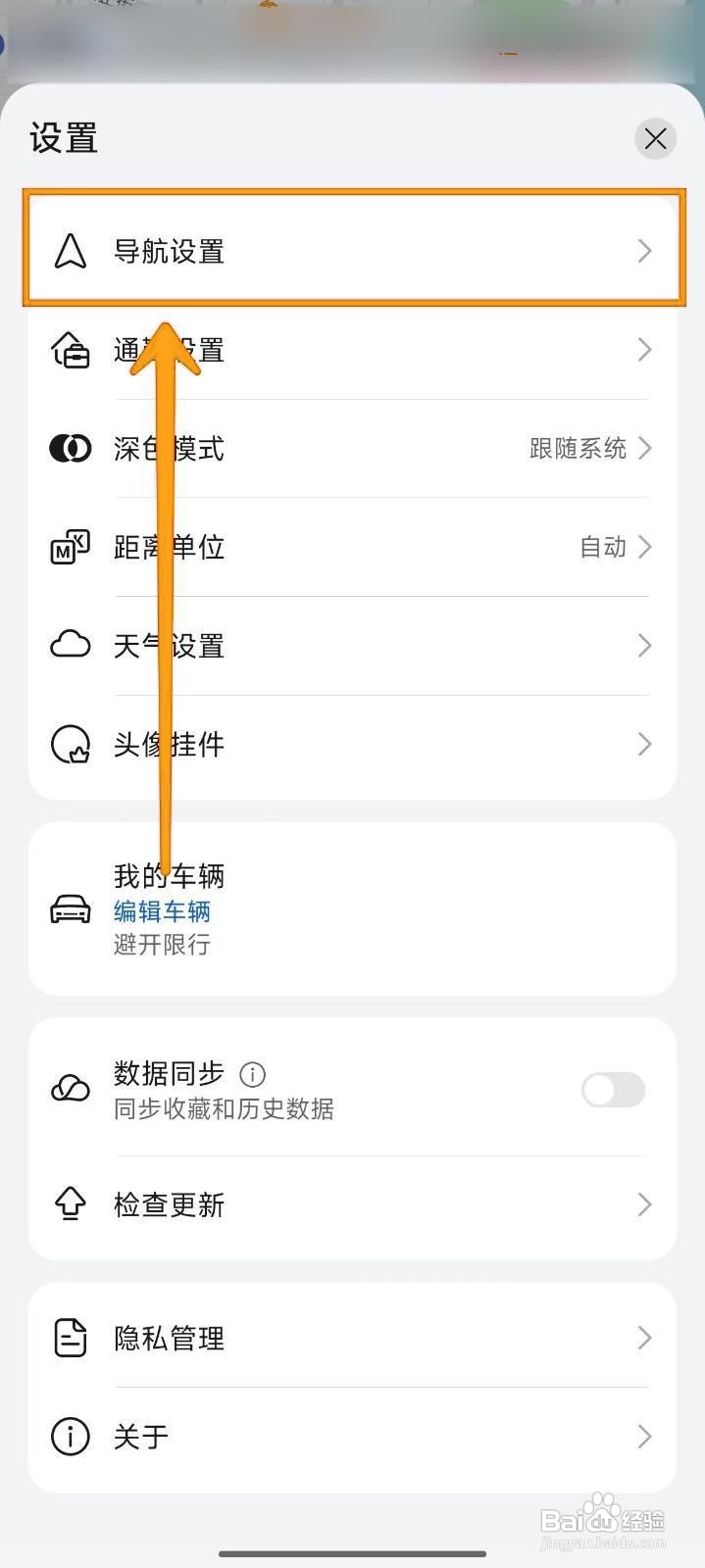This screenshot has width=705, height=1568.
Task: Open 隐私管理 privacy management
Action: pos(353,1338)
